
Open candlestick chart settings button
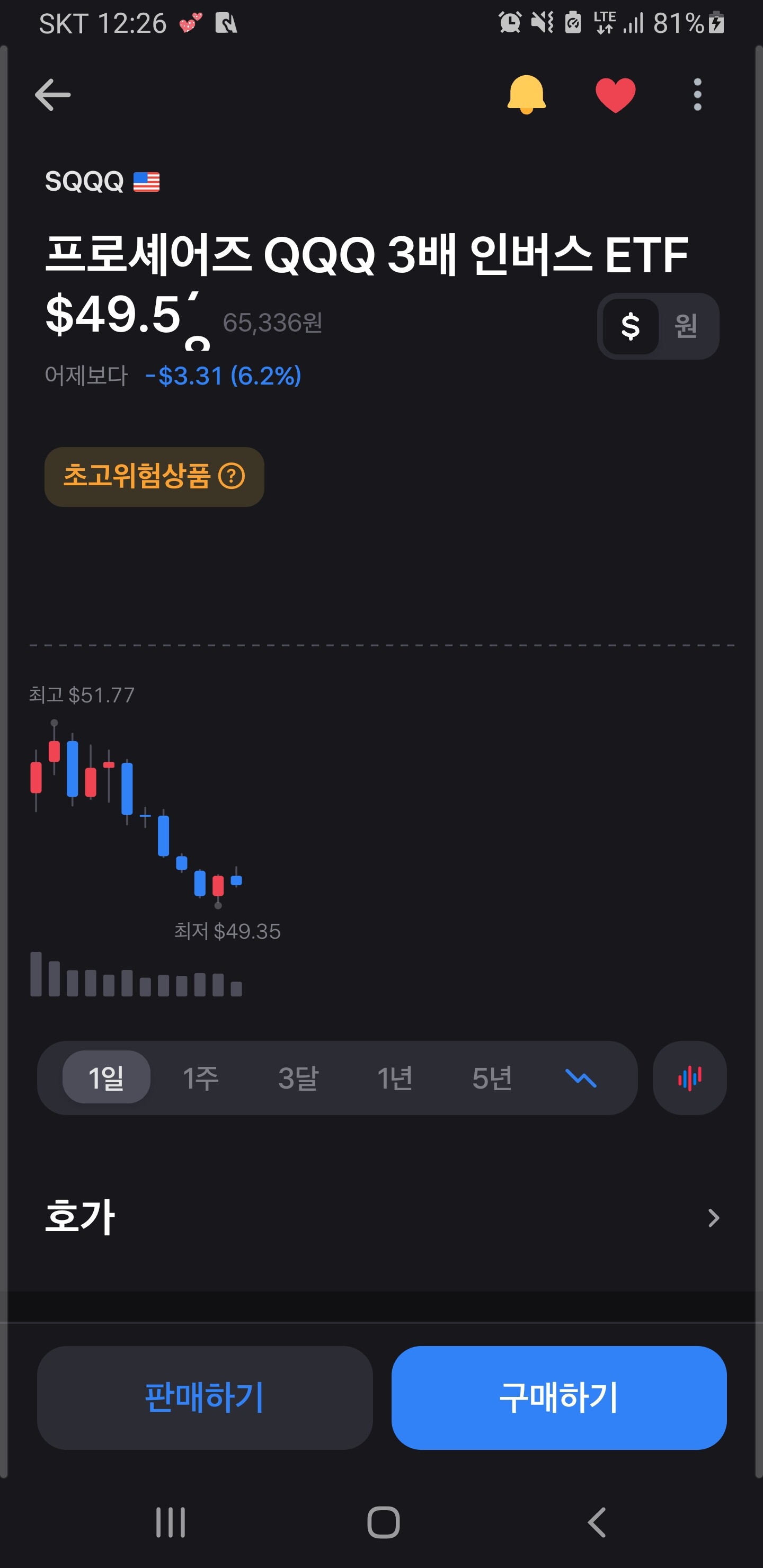click(x=689, y=1077)
